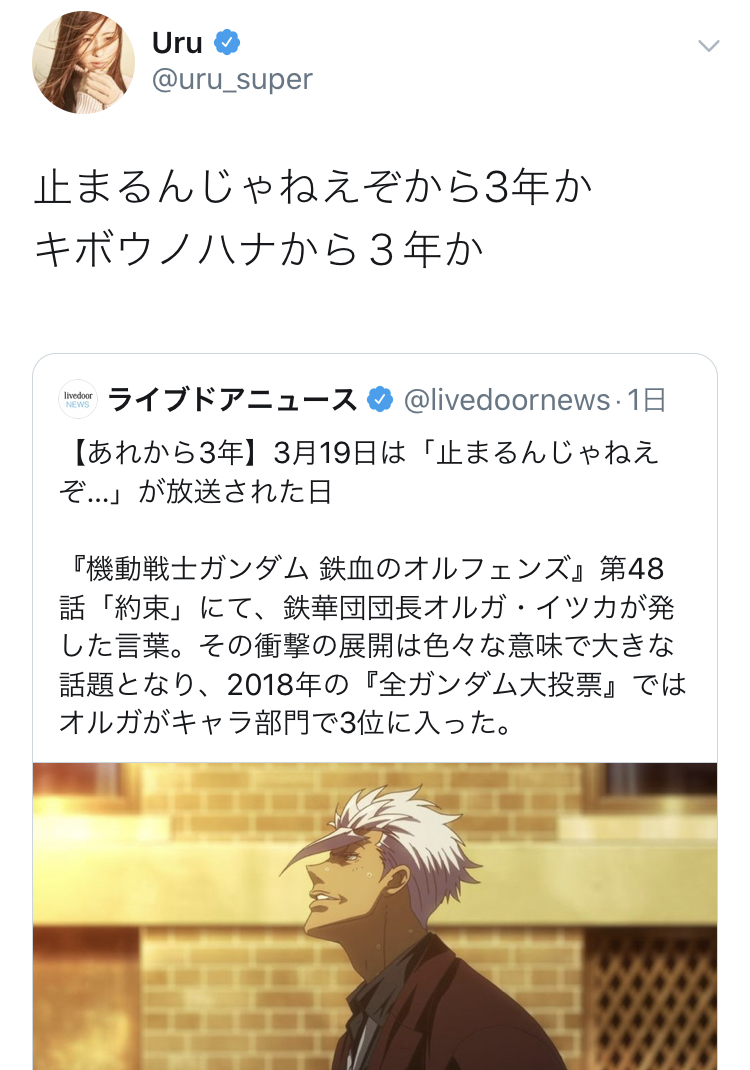Open the tweet options chevron menu

(708, 46)
